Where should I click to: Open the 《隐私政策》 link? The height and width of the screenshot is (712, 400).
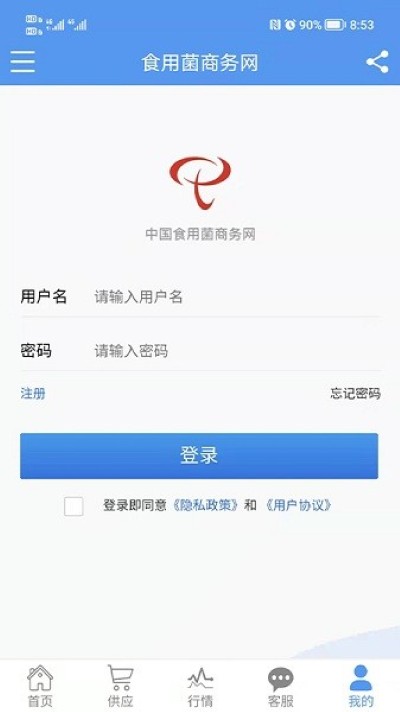pos(205,505)
